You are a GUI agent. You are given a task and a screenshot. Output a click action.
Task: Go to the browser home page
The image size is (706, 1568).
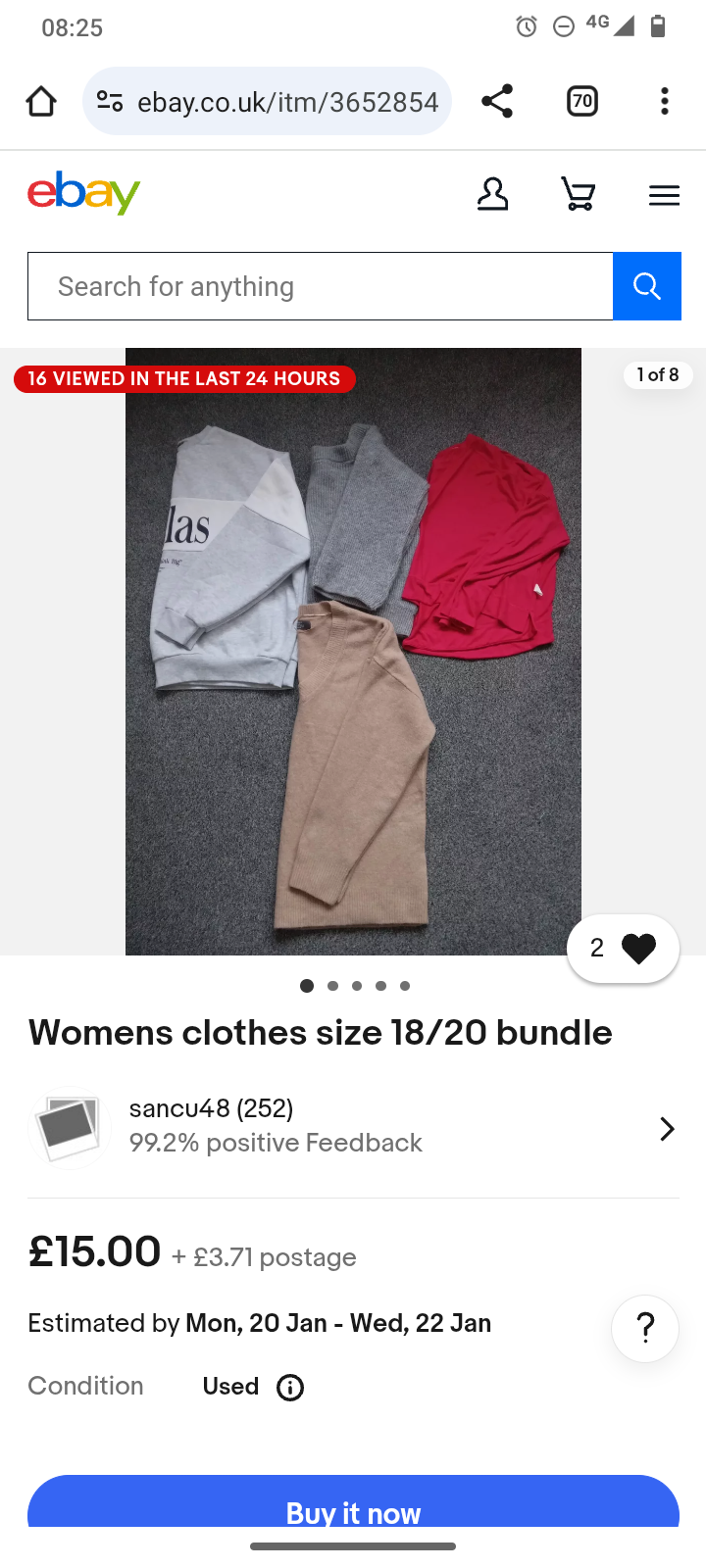[41, 101]
